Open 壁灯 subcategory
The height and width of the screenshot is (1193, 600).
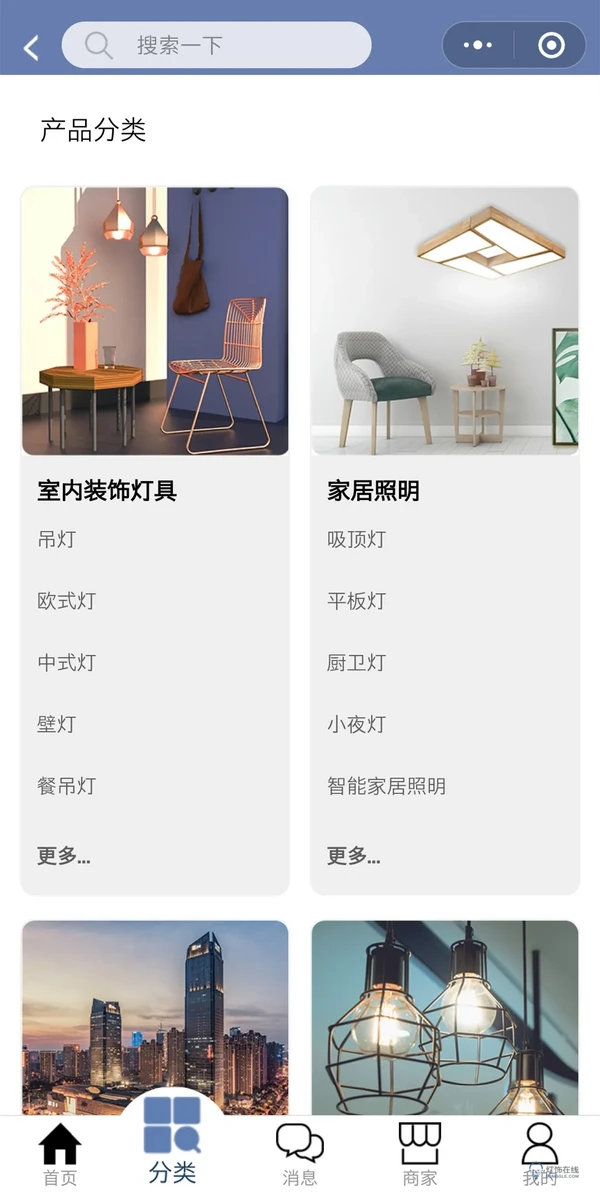[57, 724]
